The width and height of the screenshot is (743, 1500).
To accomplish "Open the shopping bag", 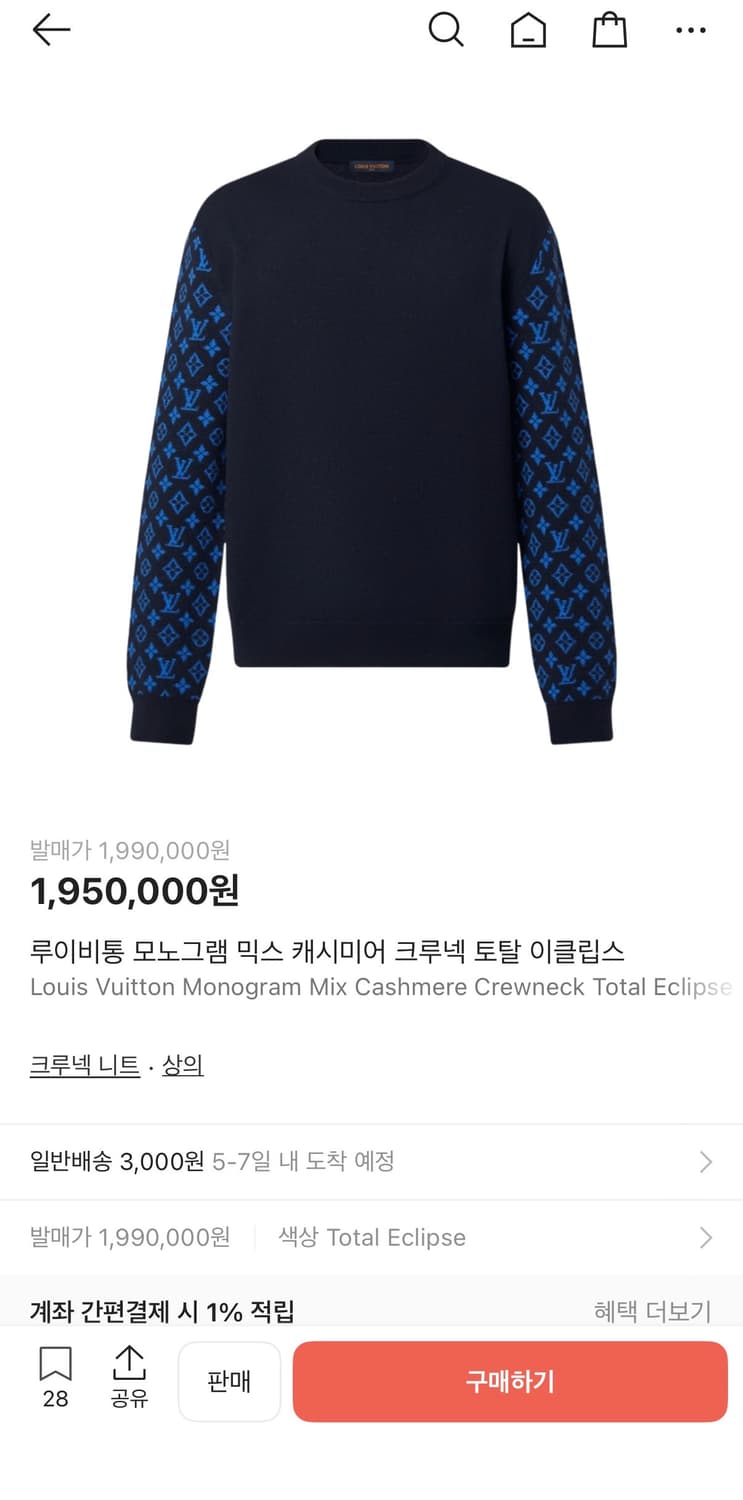I will pos(609,30).
